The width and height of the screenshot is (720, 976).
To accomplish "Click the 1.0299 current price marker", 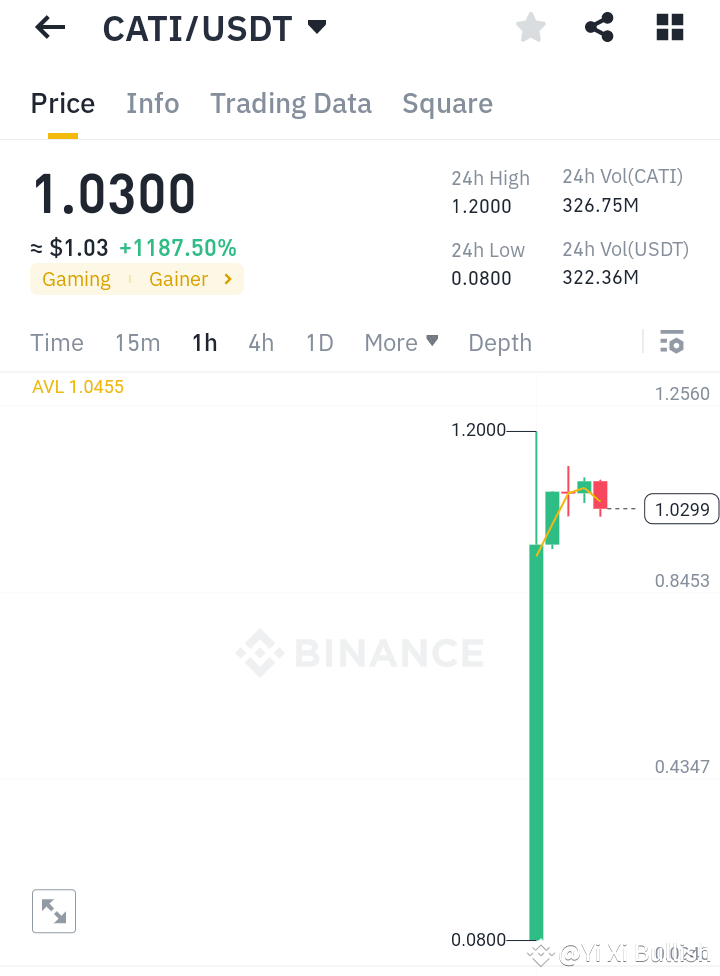I will pyautogui.click(x=681, y=509).
